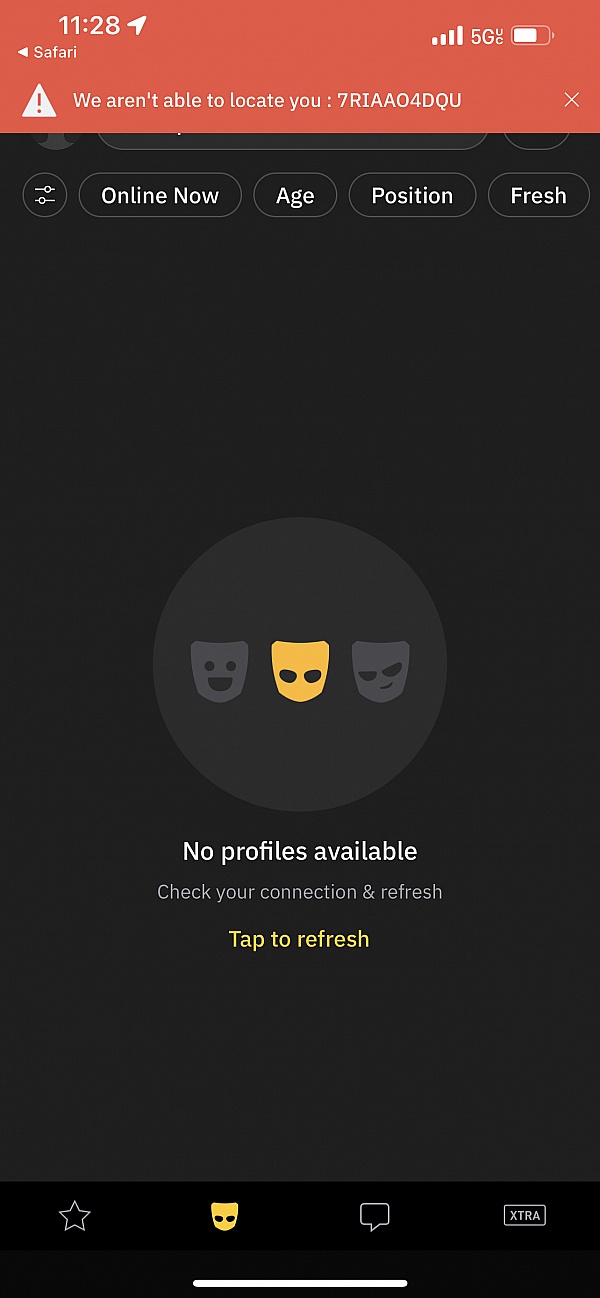Open the messages chat tab
This screenshot has height=1298, width=600.
(x=374, y=1216)
